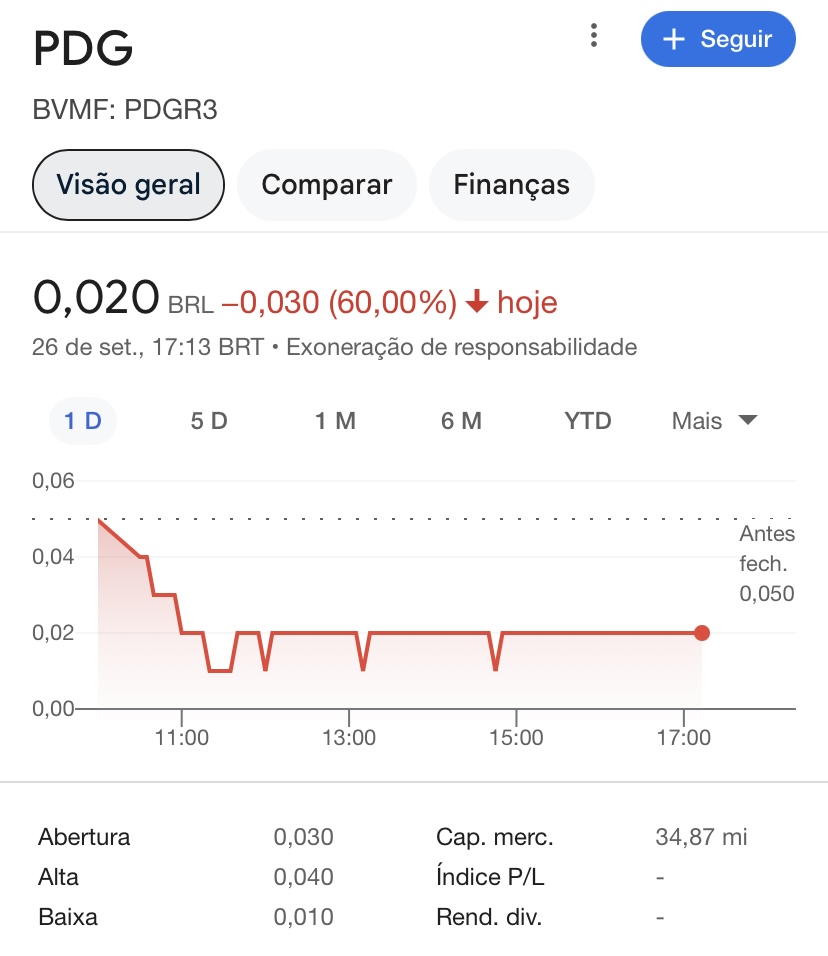Screen dimensions: 828x956
Task: View the 6 M chart range
Action: pos(461,421)
